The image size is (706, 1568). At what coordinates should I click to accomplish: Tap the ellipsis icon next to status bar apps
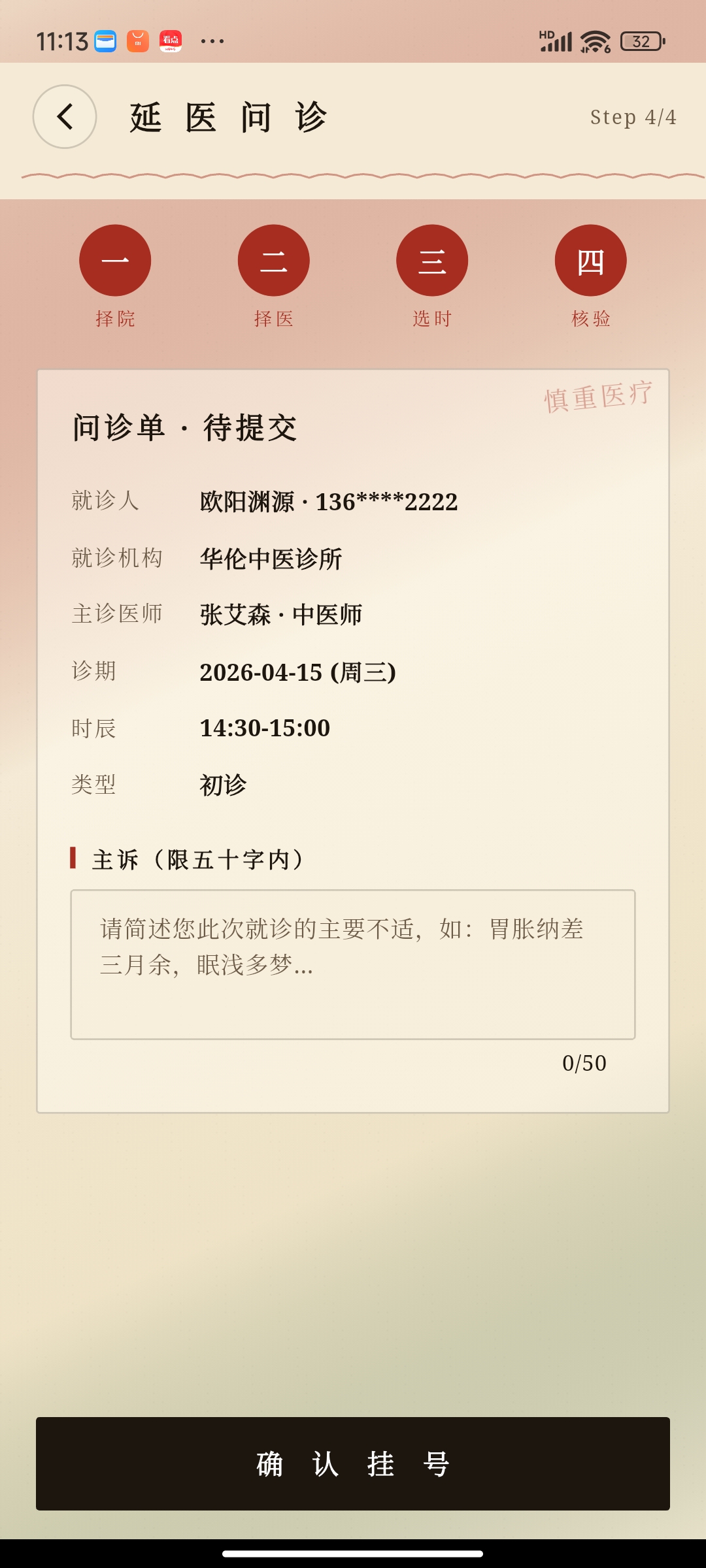click(x=210, y=41)
